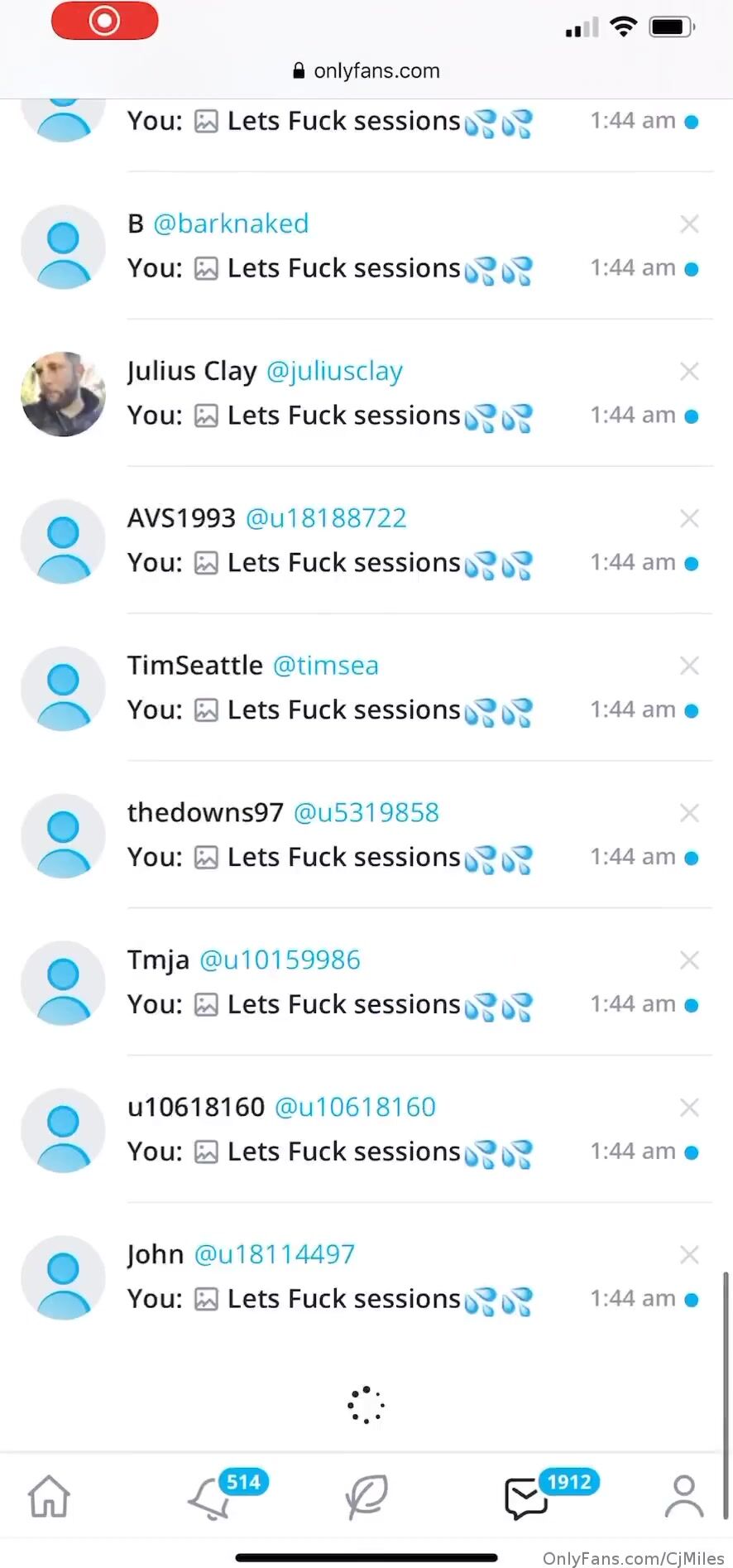Open the feather new post tab
Viewport: 733px width, 1568px height.
tap(366, 1497)
